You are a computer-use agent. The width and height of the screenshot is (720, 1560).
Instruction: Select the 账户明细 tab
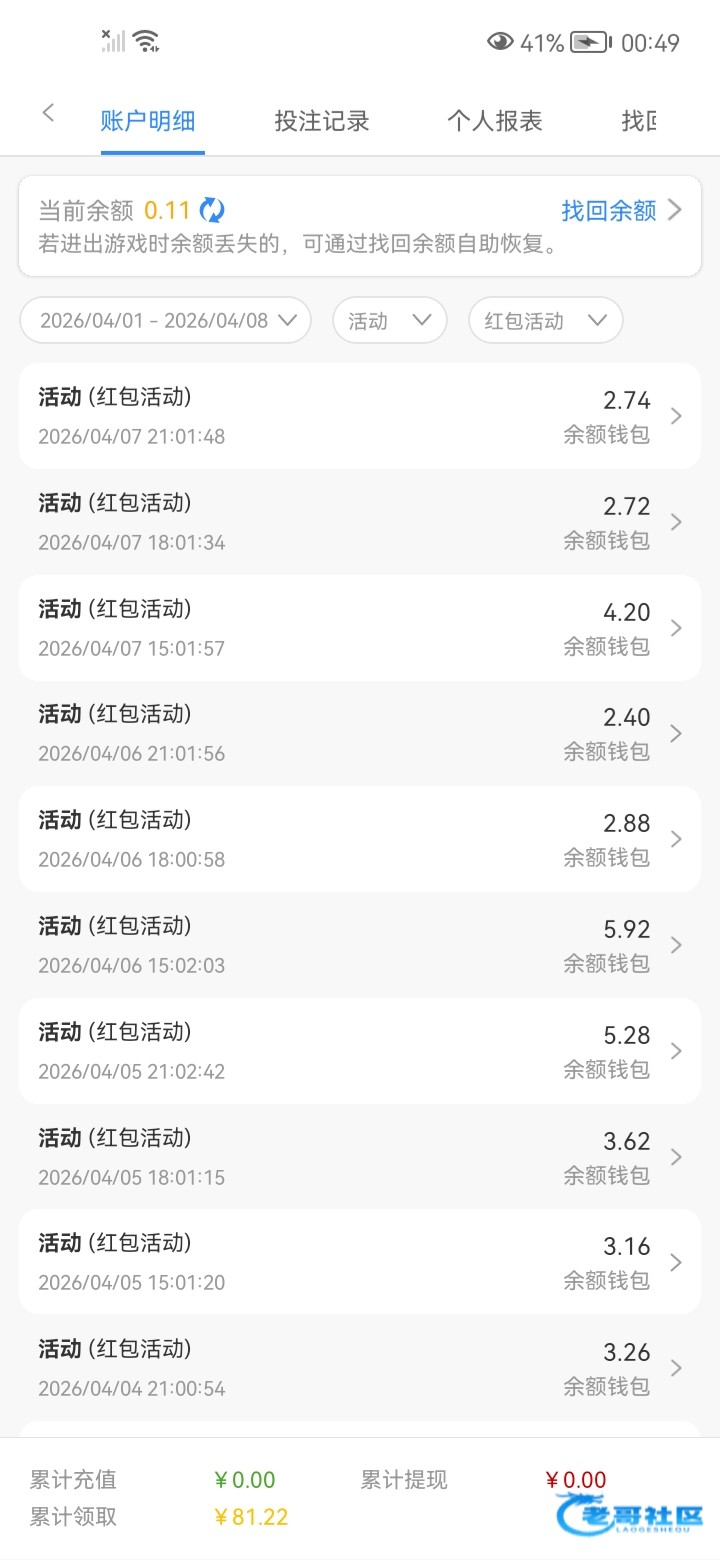pyautogui.click(x=148, y=122)
